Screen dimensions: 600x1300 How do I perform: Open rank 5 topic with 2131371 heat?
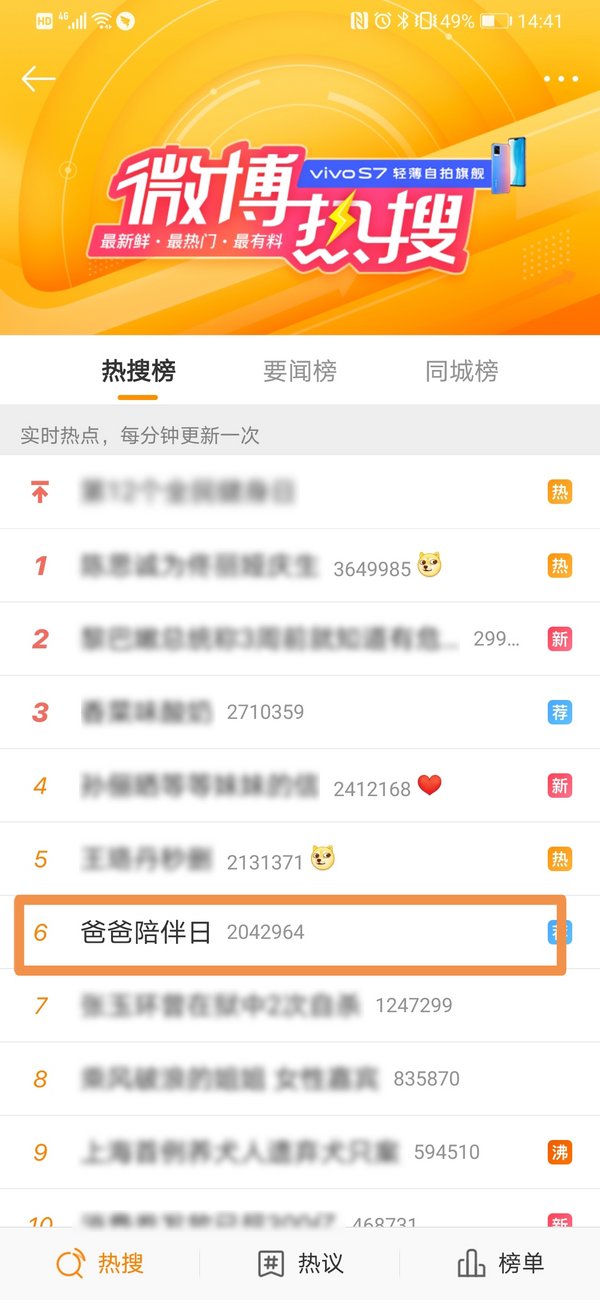click(x=145, y=859)
